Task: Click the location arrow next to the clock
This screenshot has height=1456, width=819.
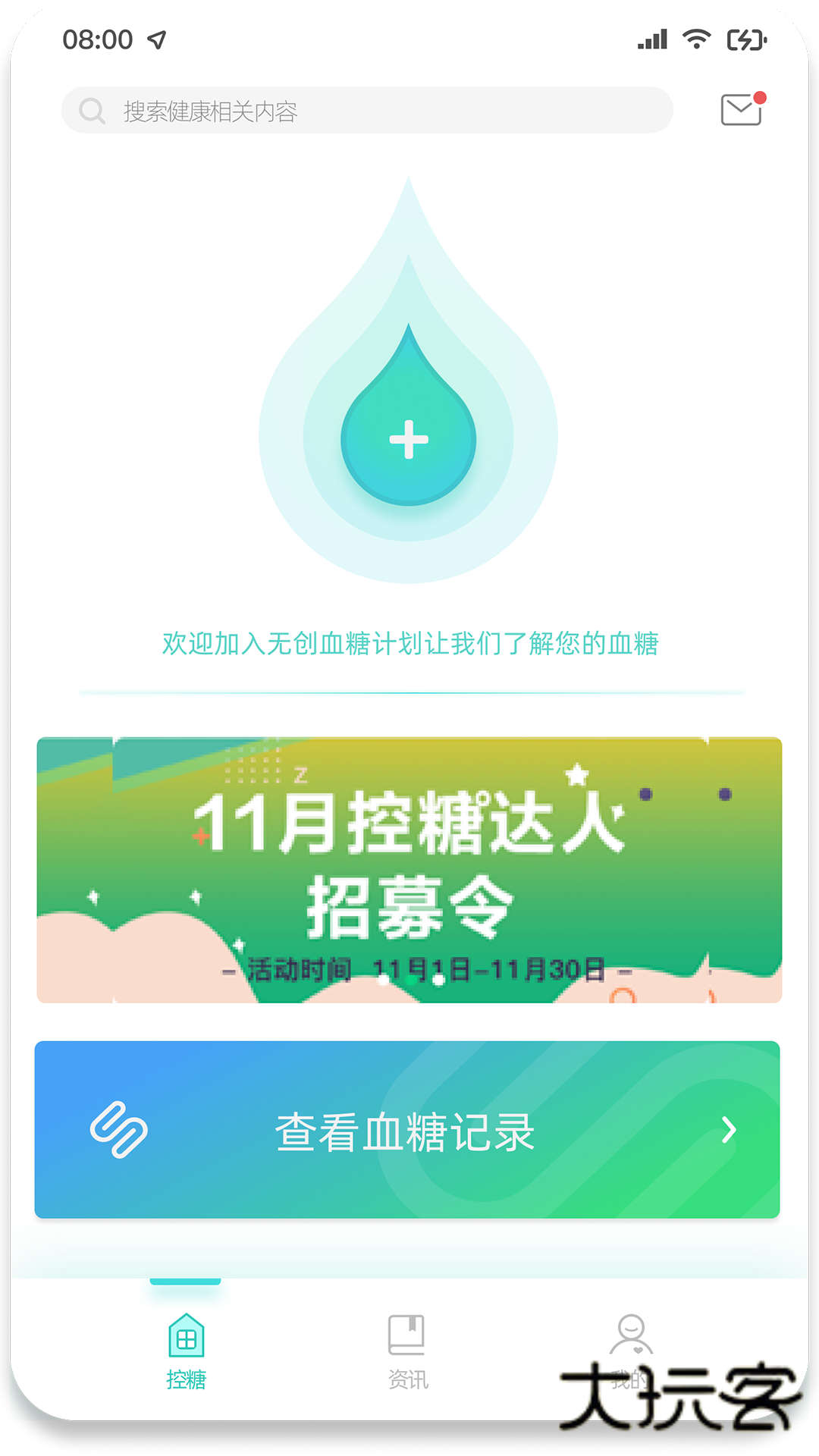Action: pos(155,39)
